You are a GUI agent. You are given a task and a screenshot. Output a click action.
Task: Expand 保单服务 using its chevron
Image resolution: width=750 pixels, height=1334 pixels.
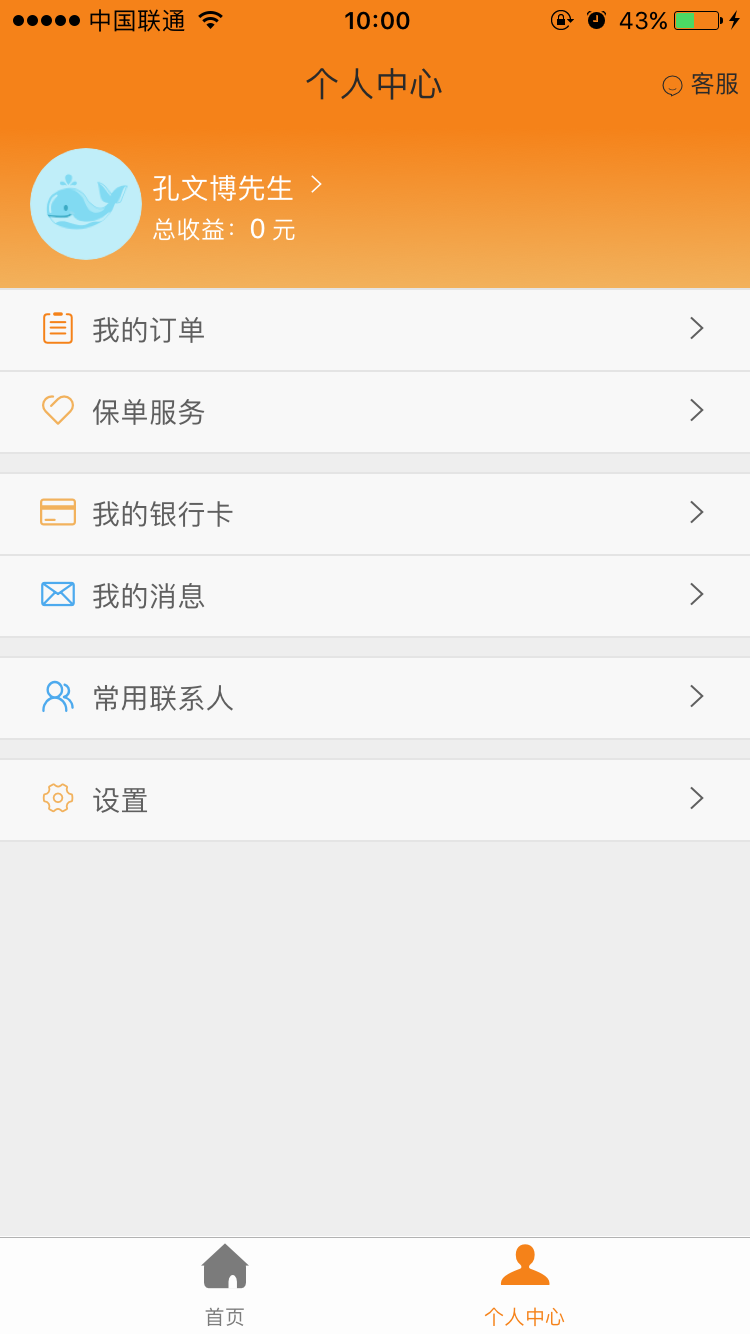click(x=696, y=410)
